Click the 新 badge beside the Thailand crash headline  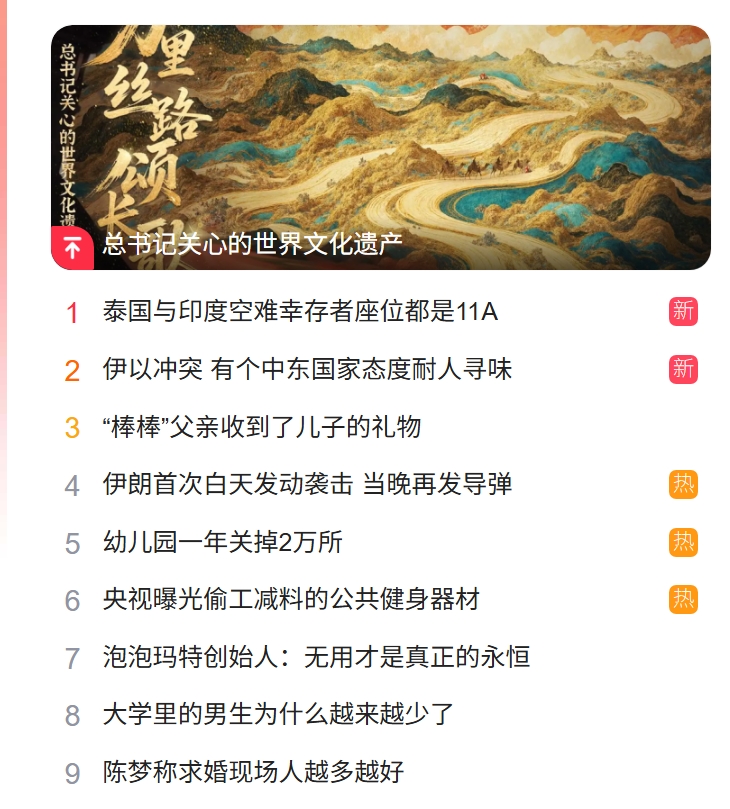[683, 313]
